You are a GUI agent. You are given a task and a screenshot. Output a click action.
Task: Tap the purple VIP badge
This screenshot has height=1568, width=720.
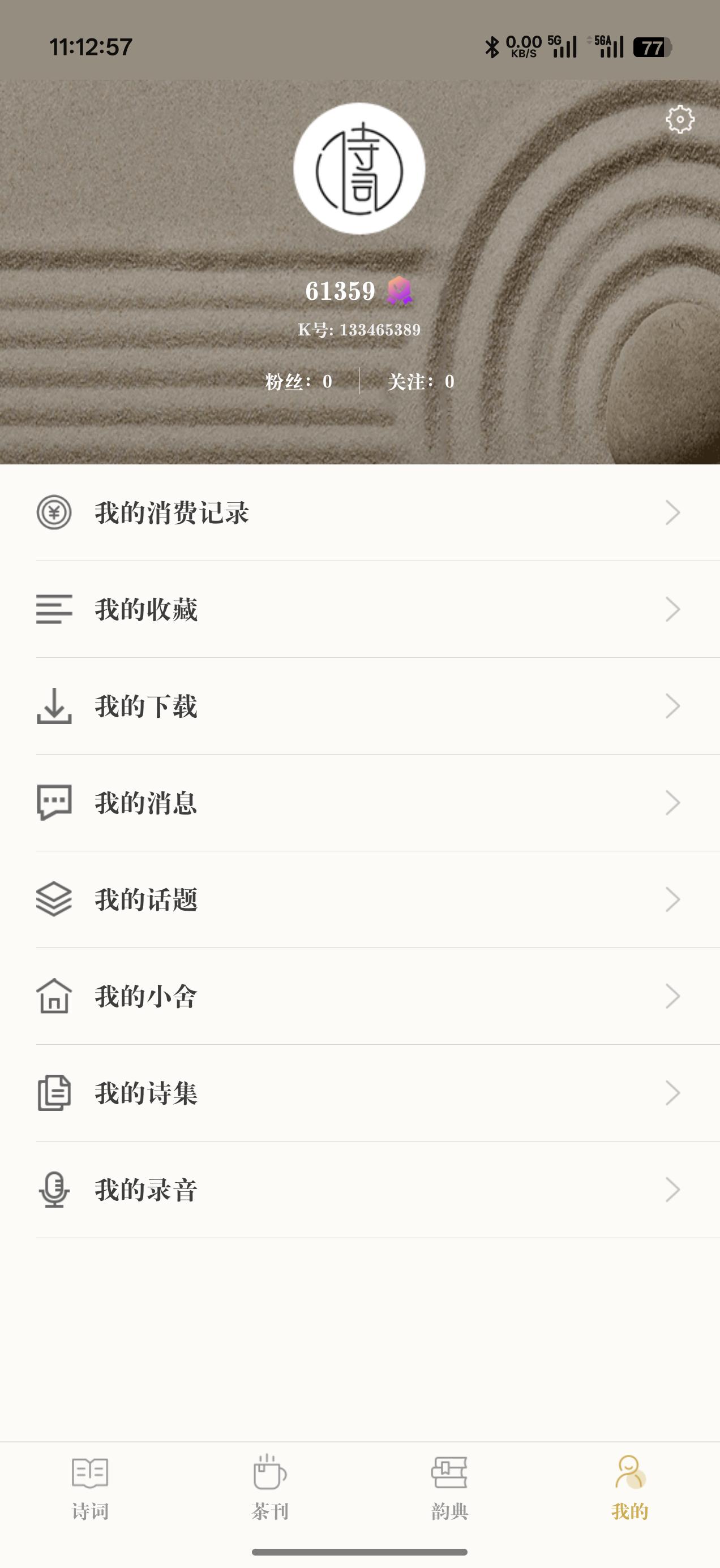click(x=400, y=291)
